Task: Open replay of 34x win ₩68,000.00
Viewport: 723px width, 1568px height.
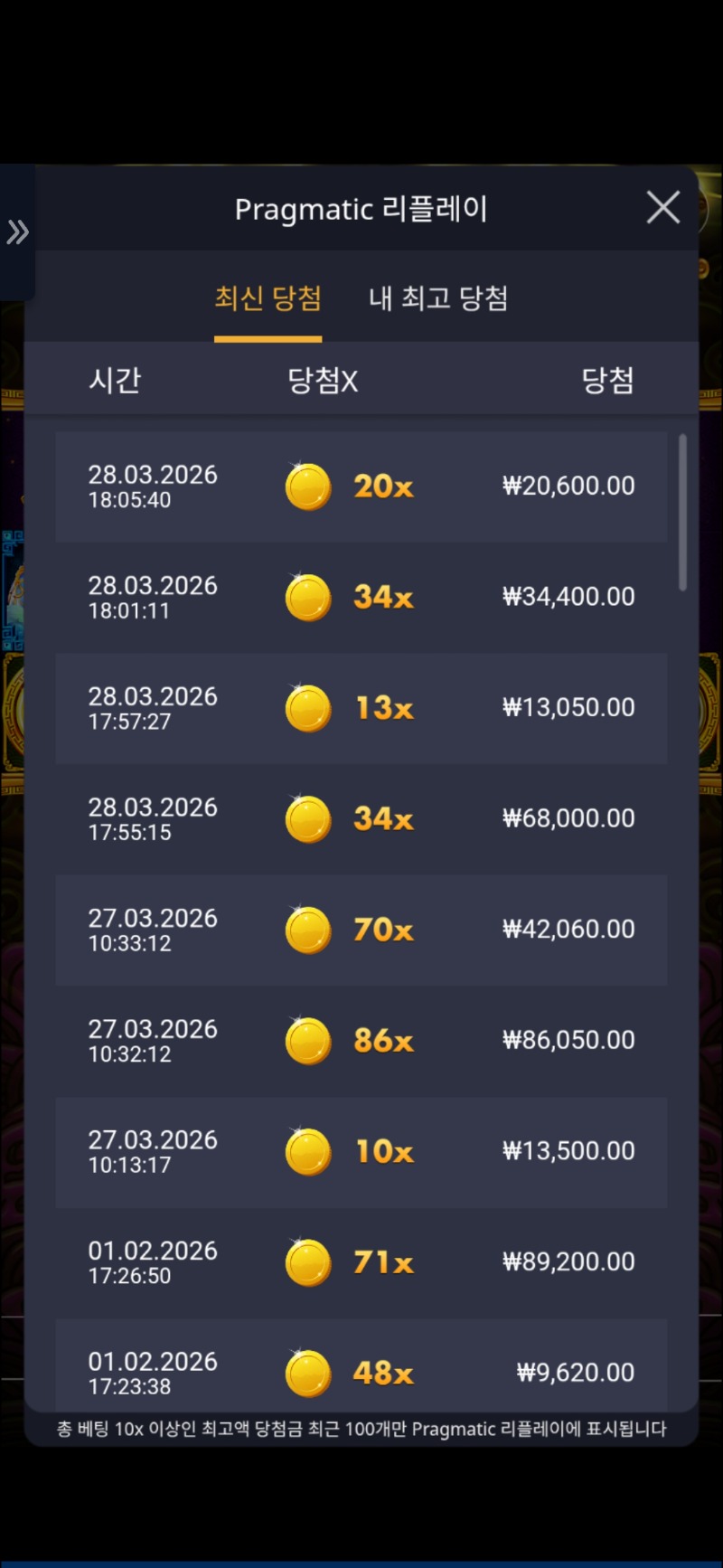Action: pos(361,819)
